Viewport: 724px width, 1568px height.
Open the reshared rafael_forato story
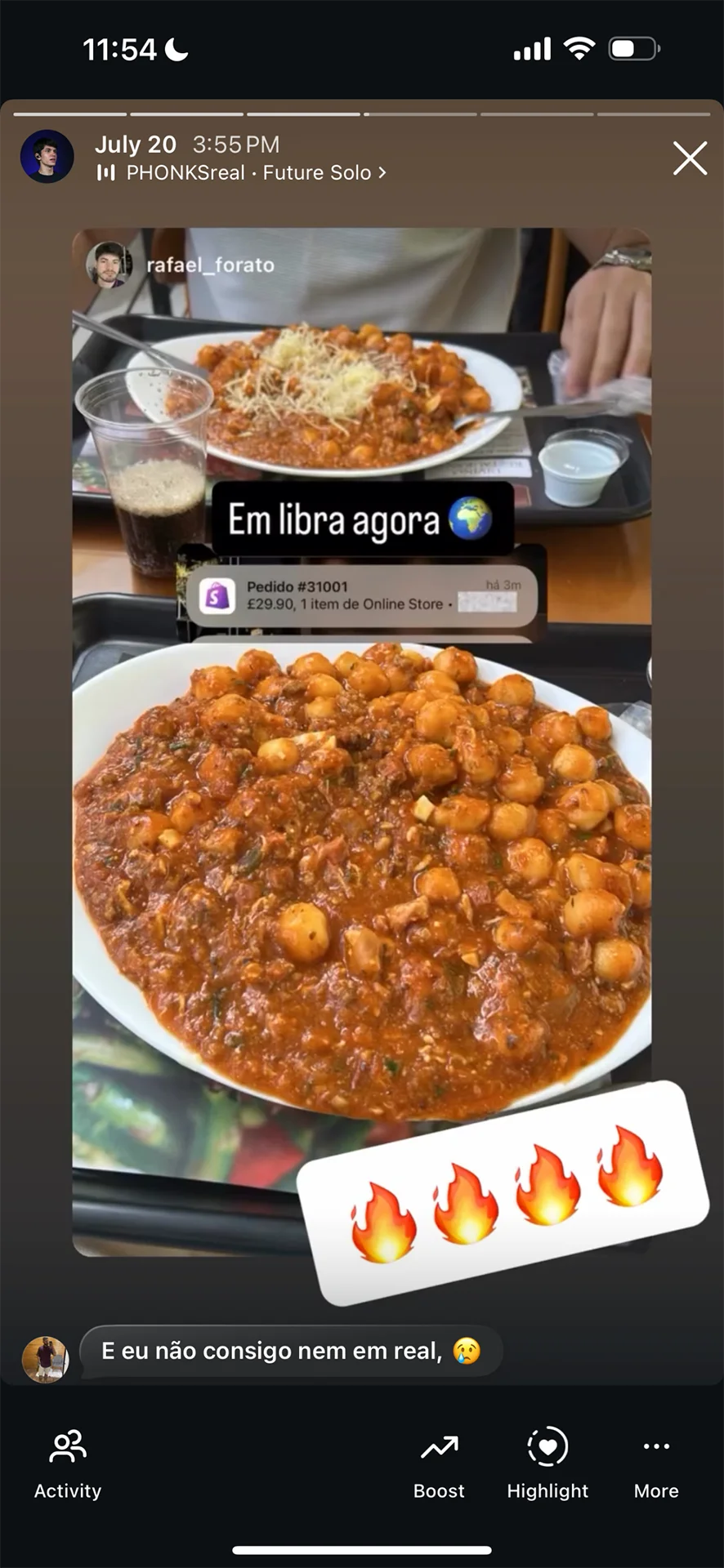tap(210, 265)
